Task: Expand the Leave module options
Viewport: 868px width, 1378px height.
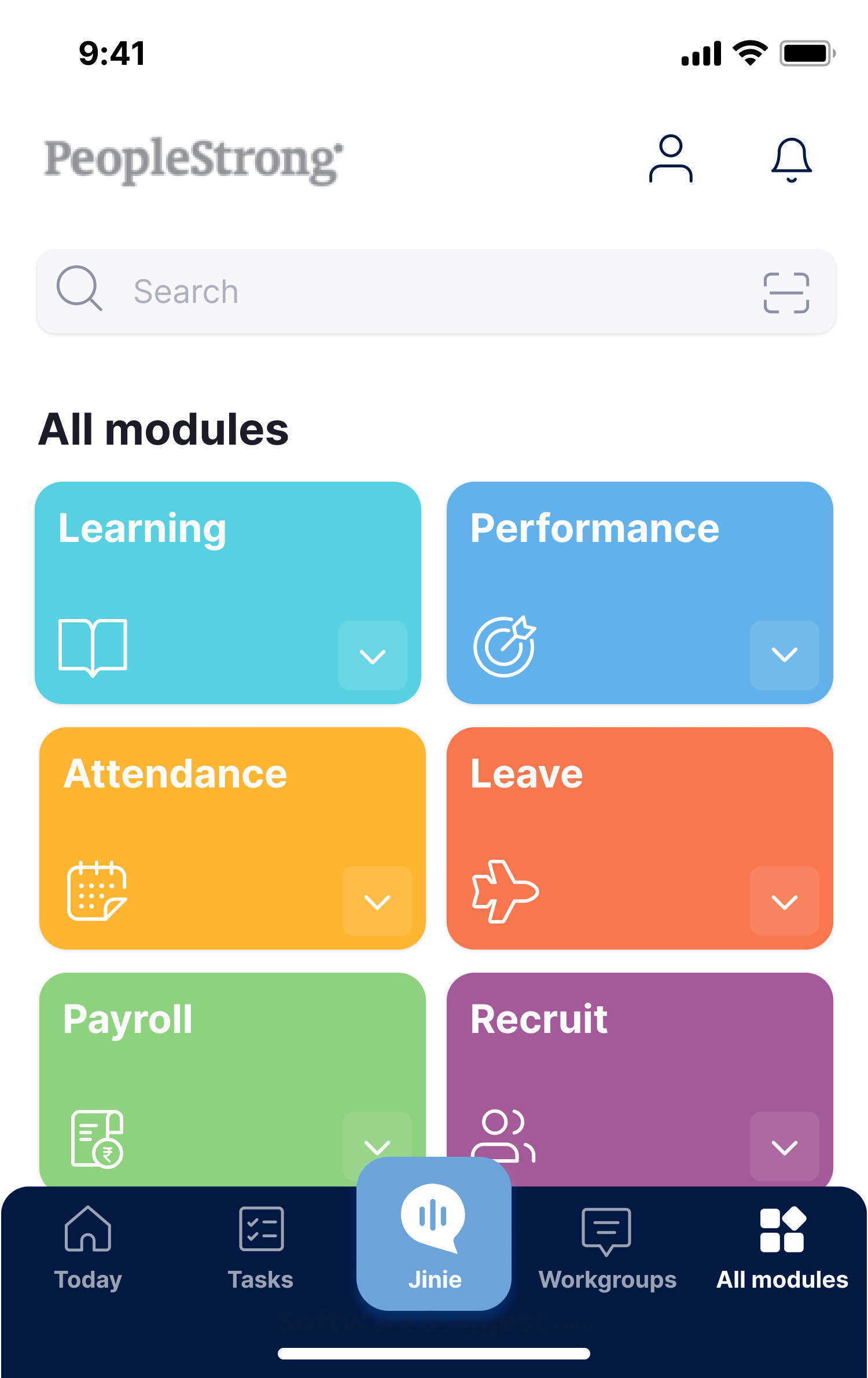Action: click(x=785, y=901)
